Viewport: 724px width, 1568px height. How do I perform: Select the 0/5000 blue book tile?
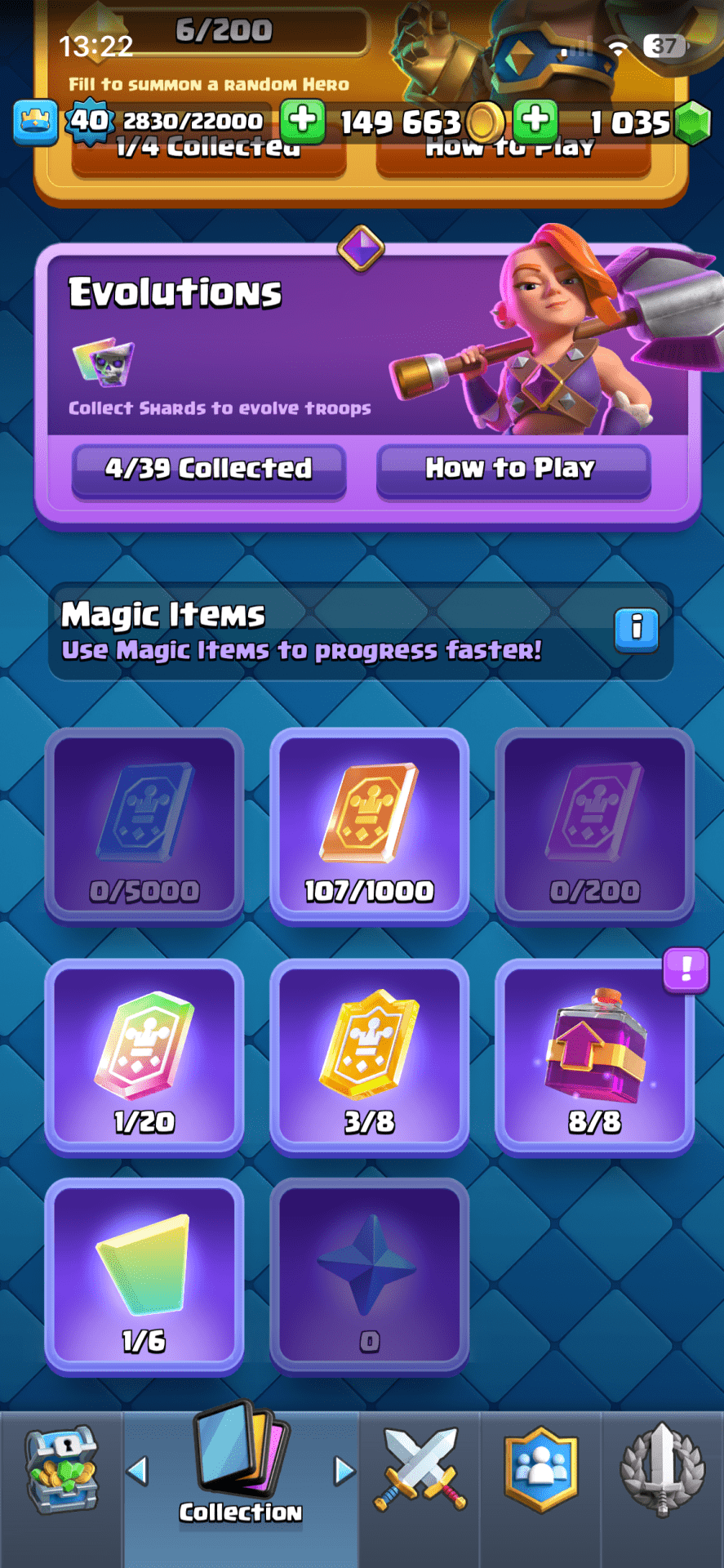tap(144, 825)
